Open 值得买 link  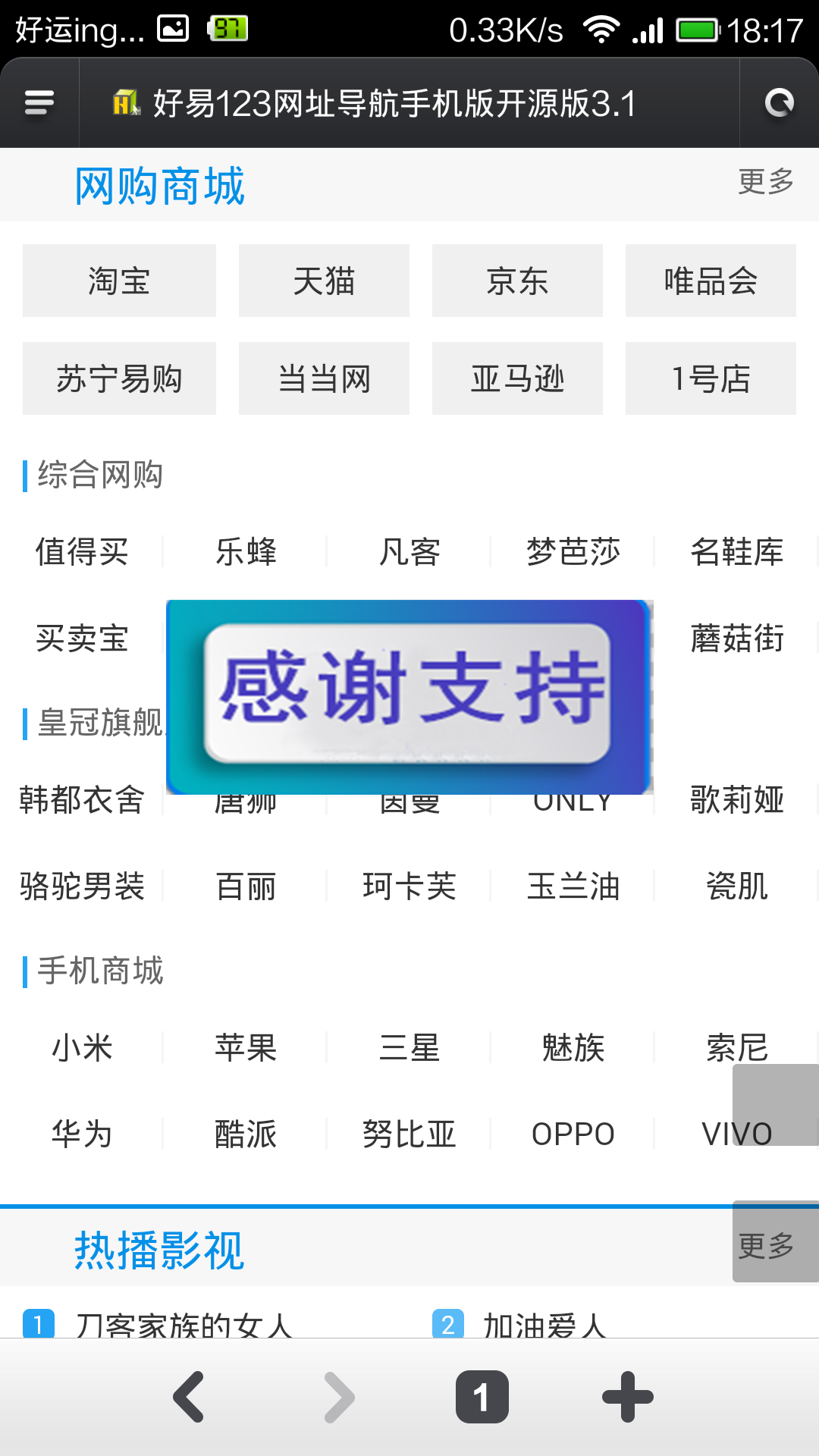[x=82, y=551]
